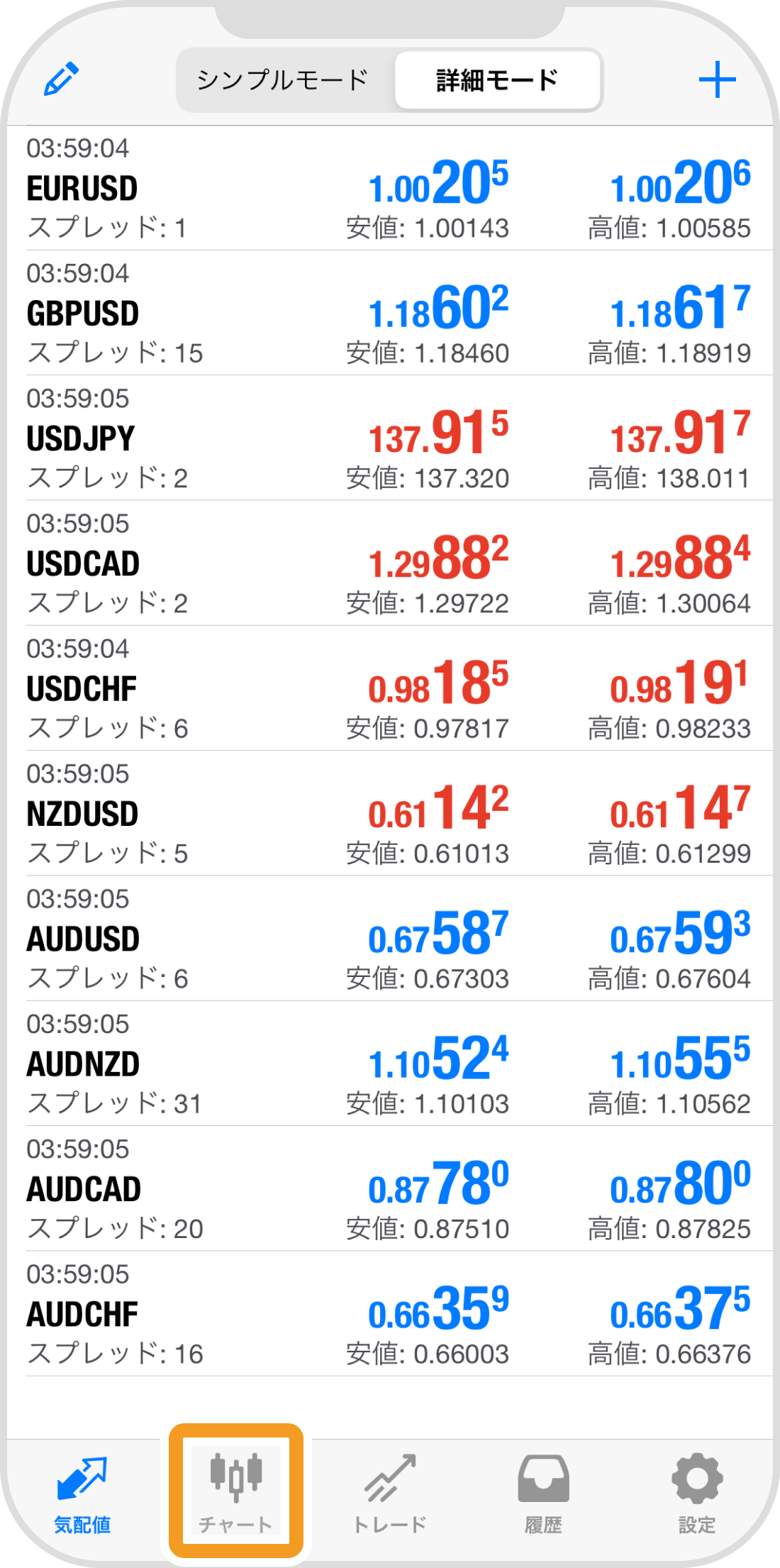View the 履歴 history tab

tap(543, 1493)
